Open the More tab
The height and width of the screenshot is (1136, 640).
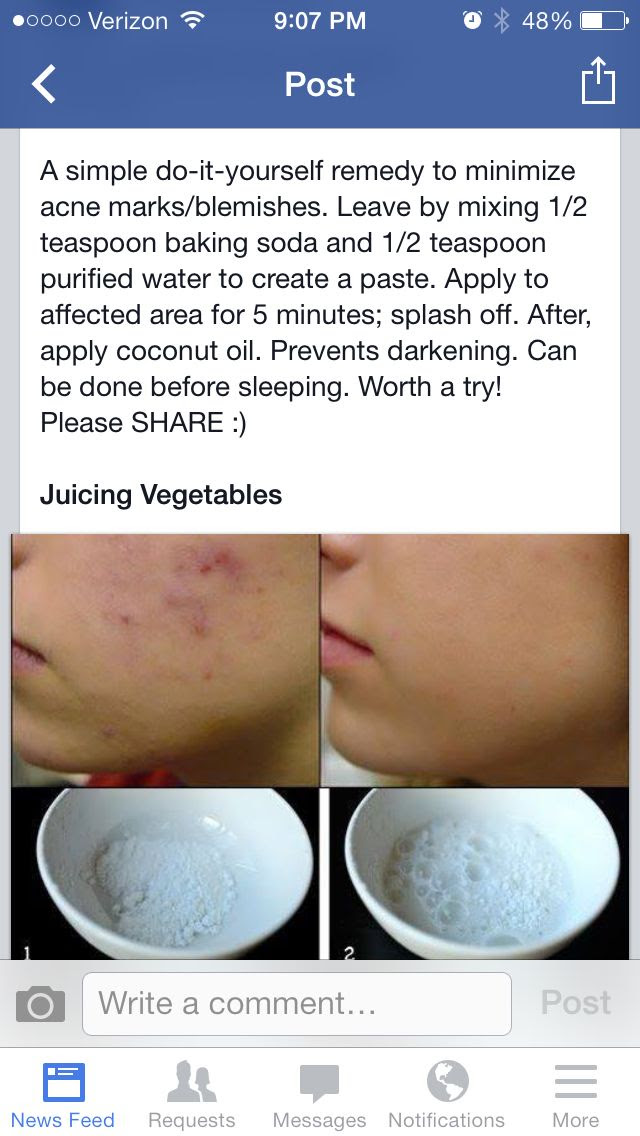pos(575,1095)
